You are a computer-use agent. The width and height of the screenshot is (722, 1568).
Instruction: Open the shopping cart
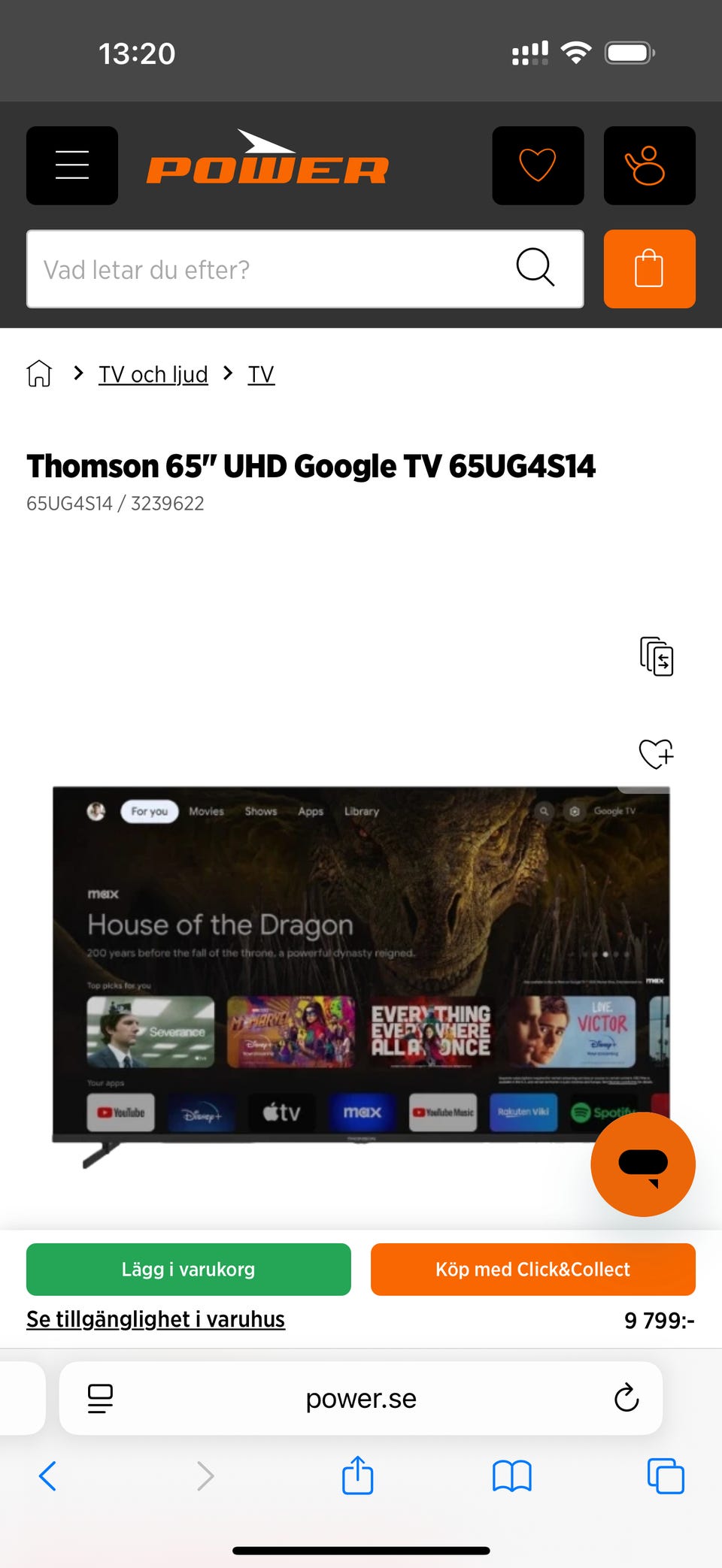pos(649,269)
